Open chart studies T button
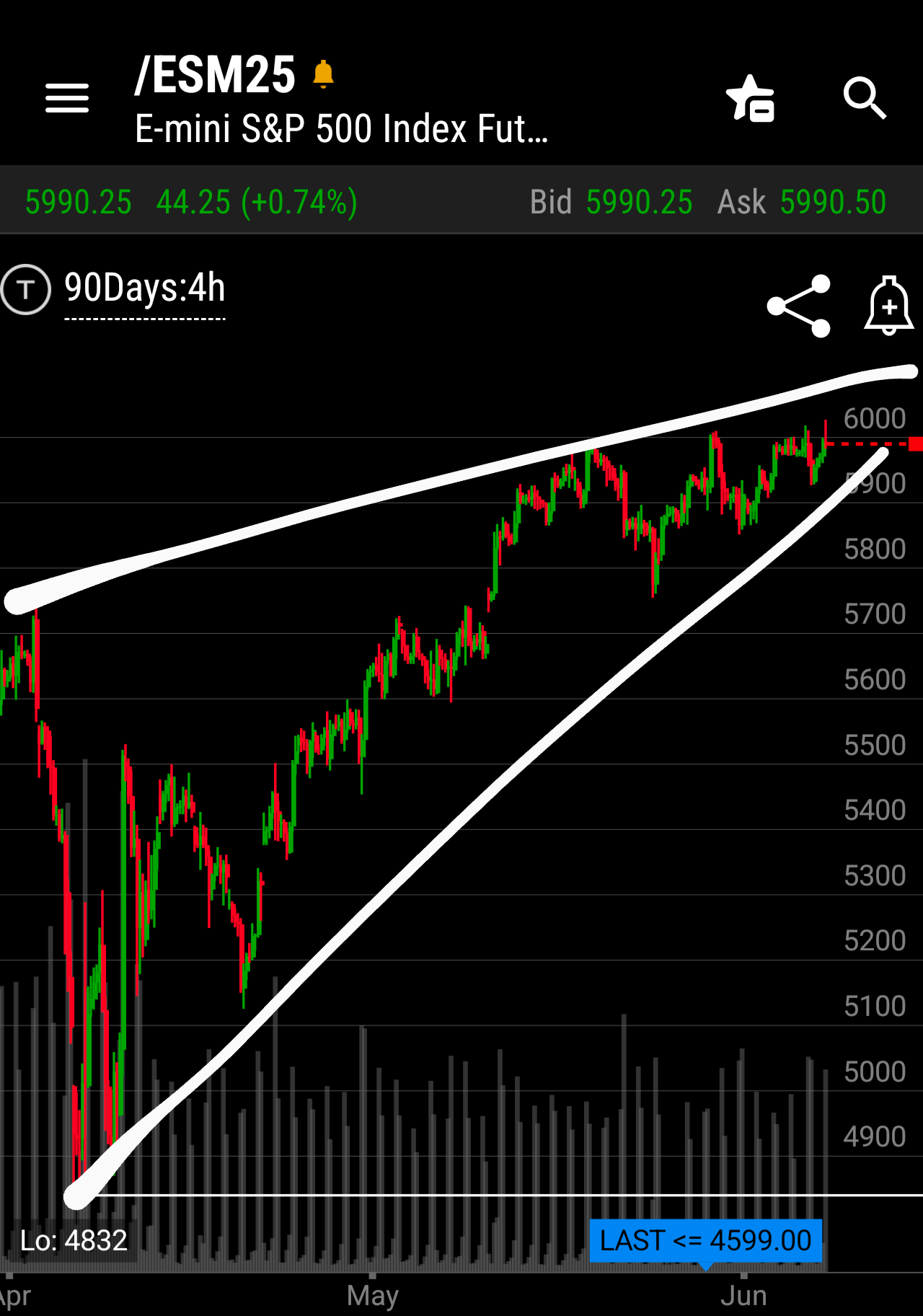923x1316 pixels. [x=26, y=290]
